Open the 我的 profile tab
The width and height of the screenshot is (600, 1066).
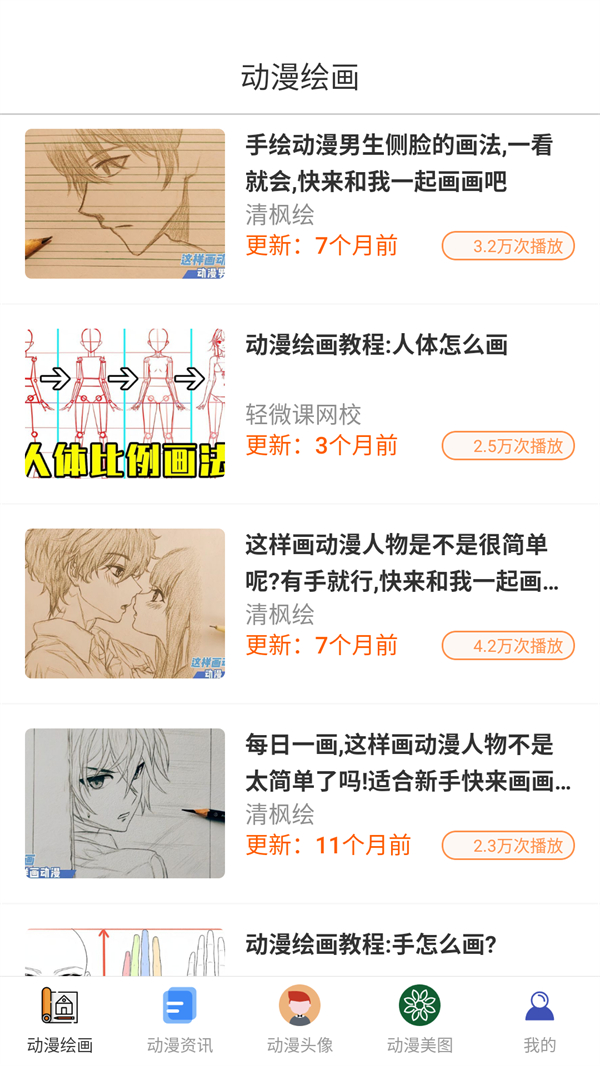tap(540, 1019)
